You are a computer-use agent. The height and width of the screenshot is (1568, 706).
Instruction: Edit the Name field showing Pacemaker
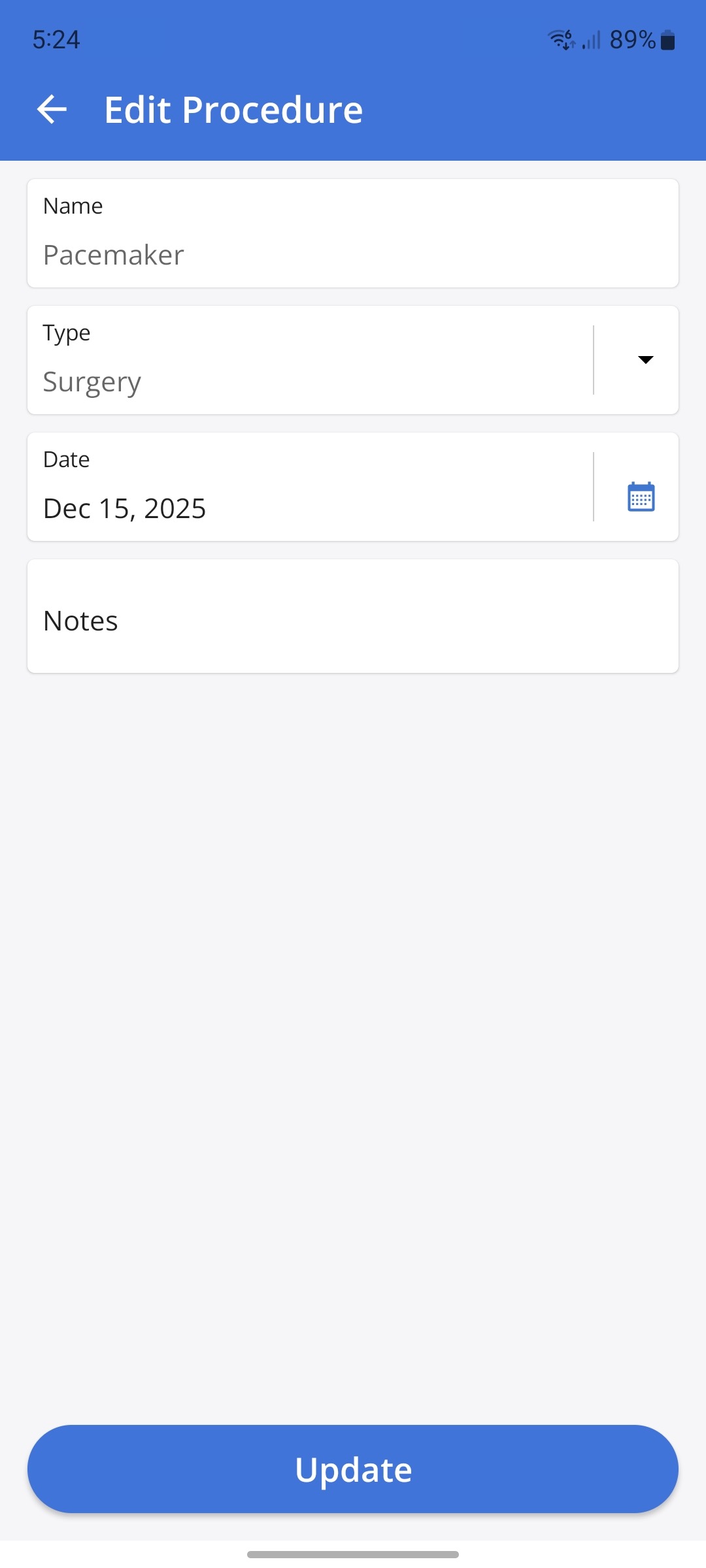353,254
